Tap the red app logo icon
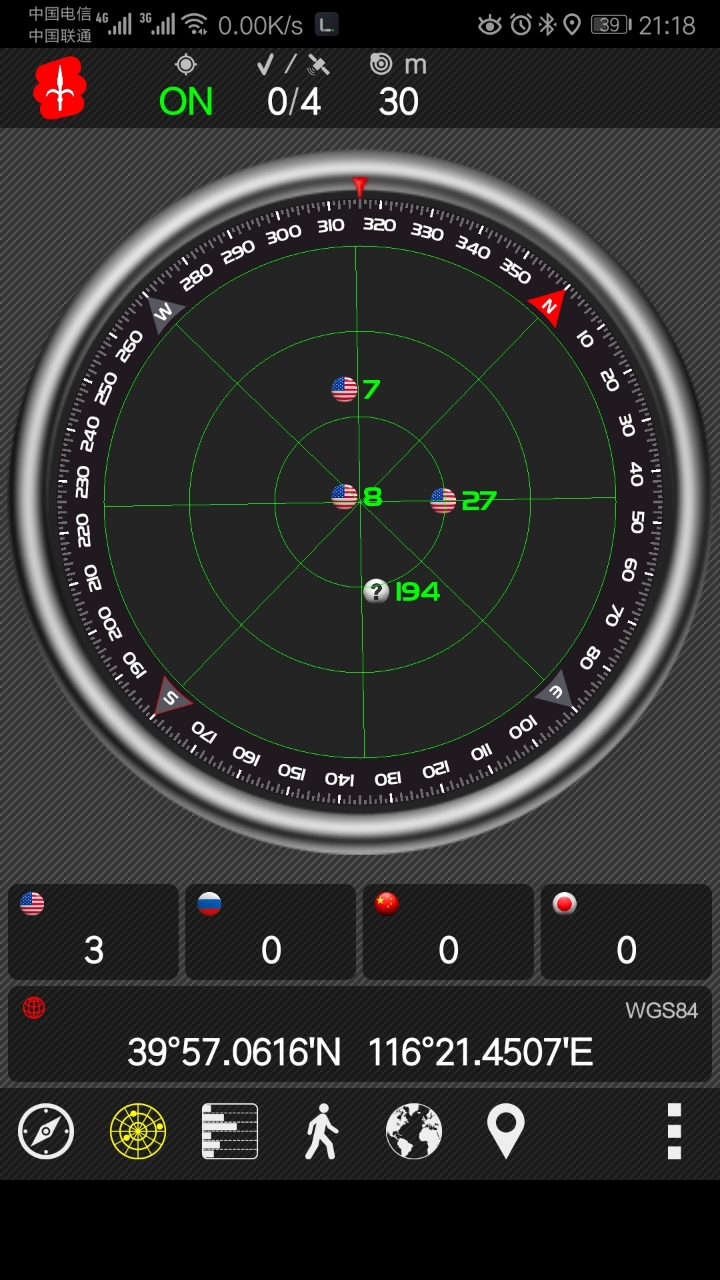The height and width of the screenshot is (1280, 720). point(60,89)
